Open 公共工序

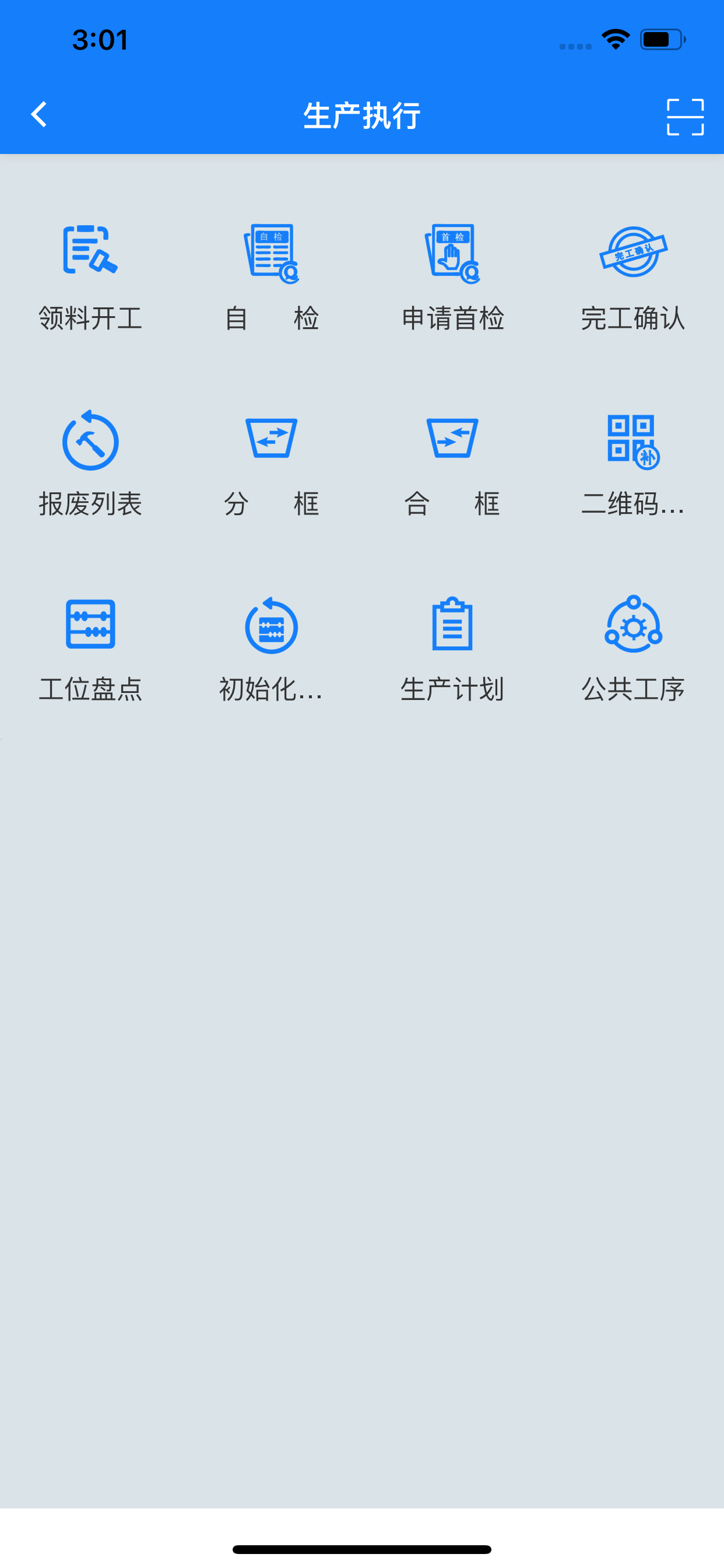[x=633, y=649]
